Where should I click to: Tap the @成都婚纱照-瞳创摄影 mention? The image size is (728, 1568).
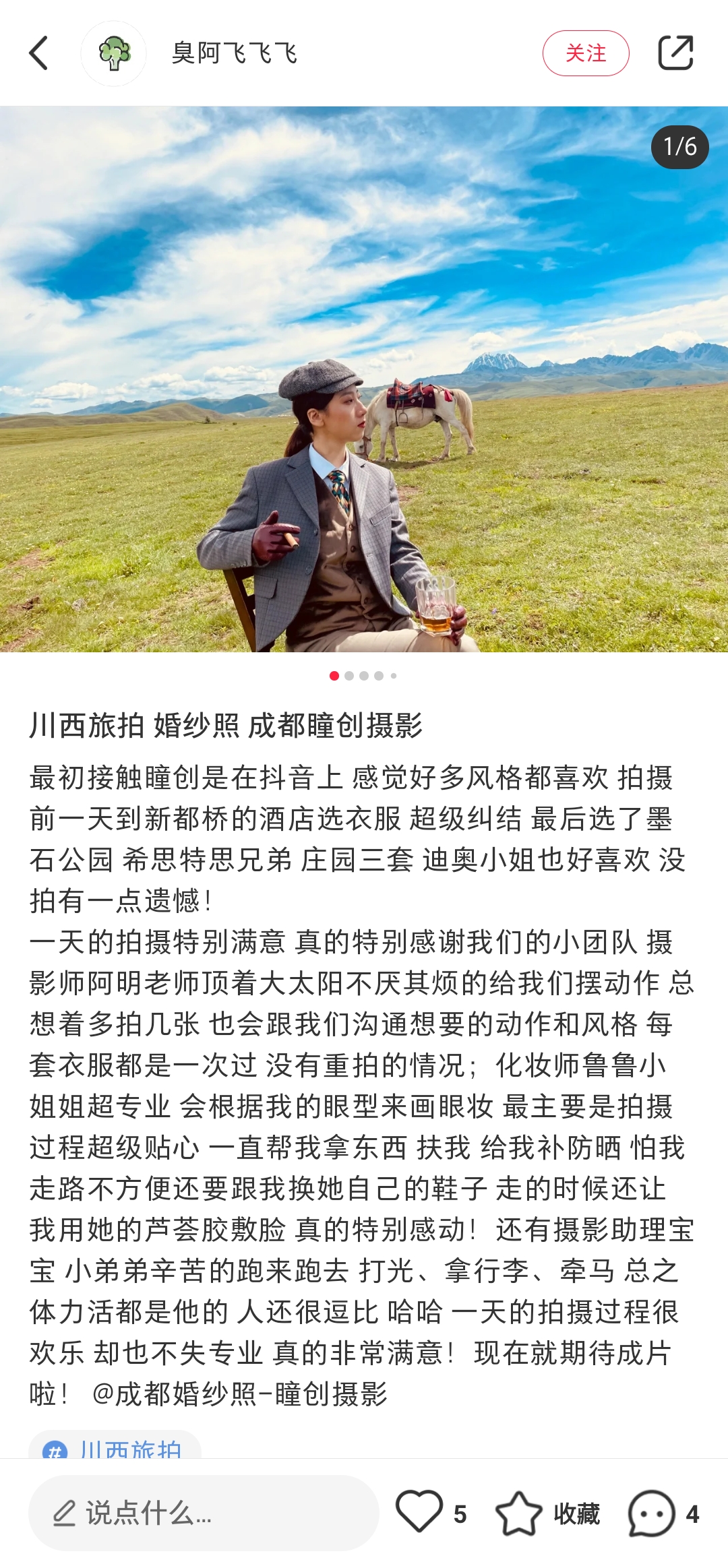[239, 1393]
